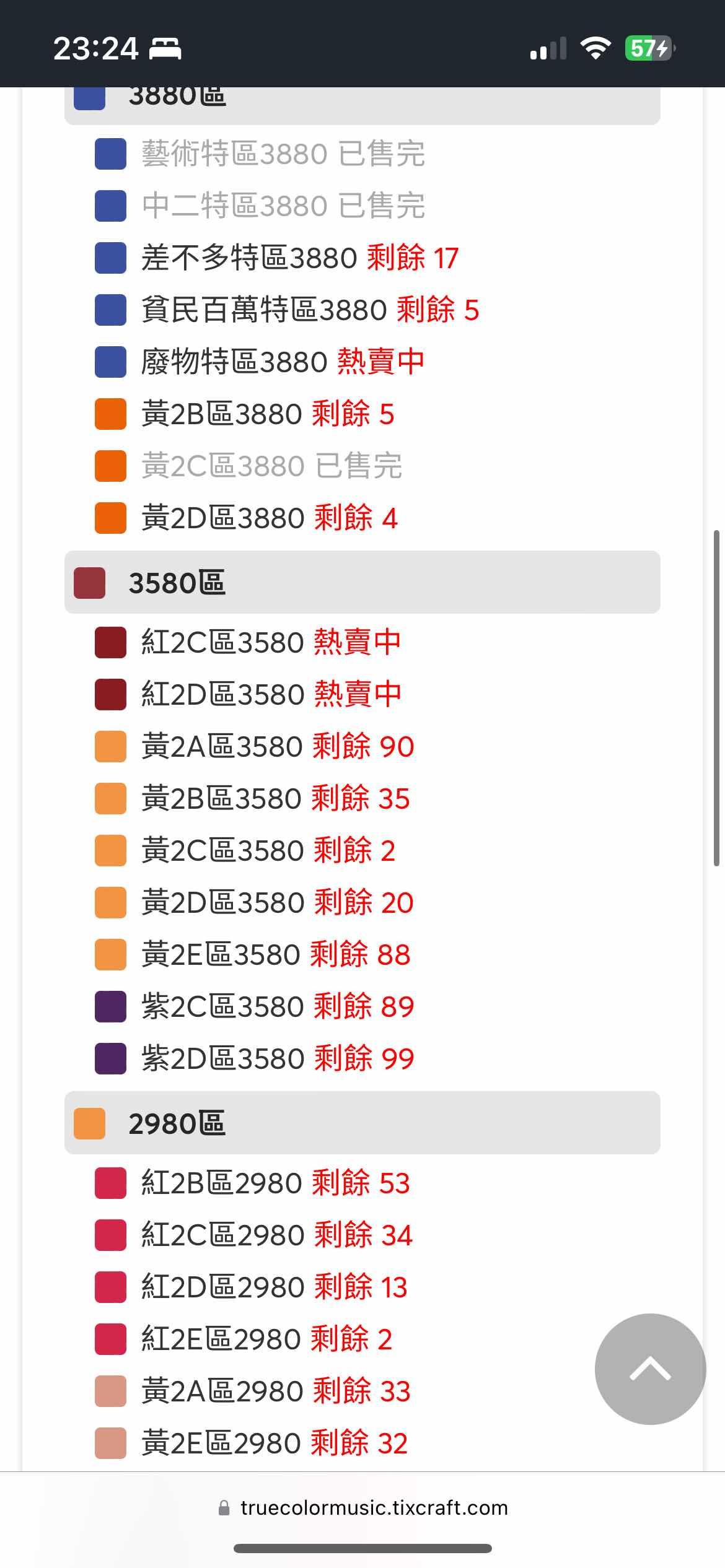
Task: Pick 黃2A區2980 剩餘 33
Action: 276,1391
